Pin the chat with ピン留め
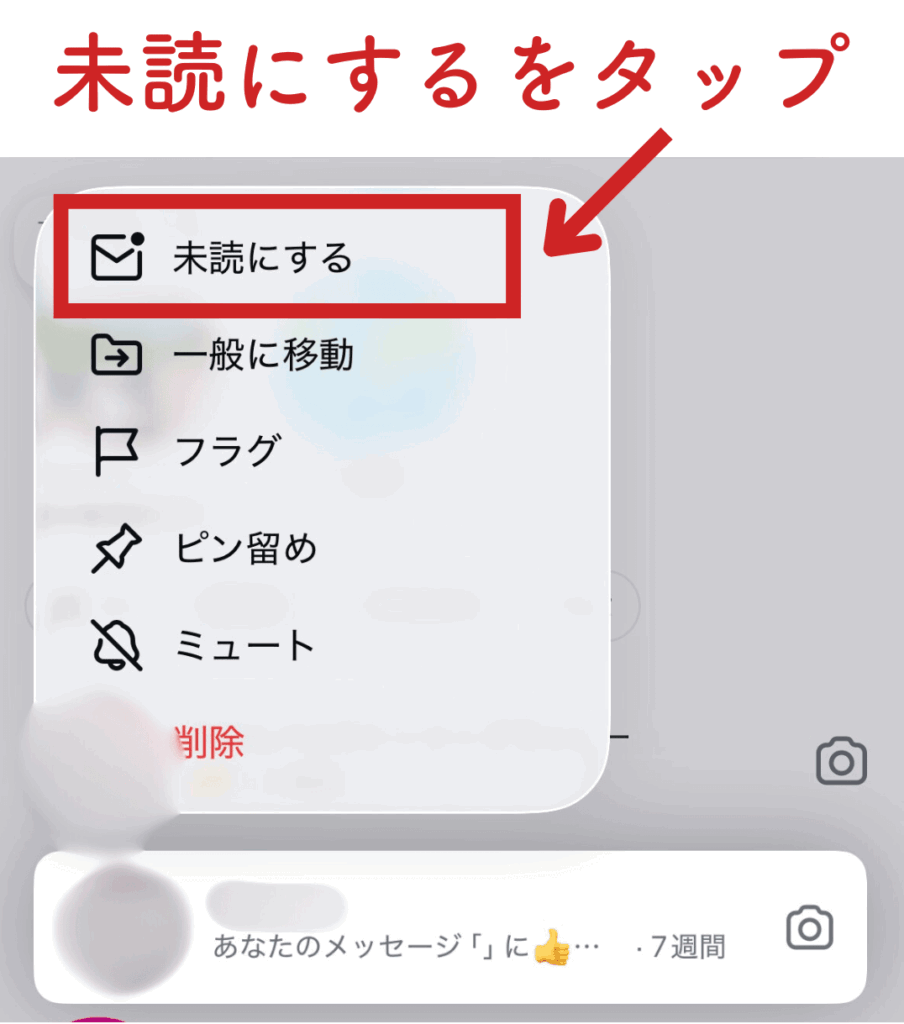Viewport: 904px width, 1024px height. 245,549
